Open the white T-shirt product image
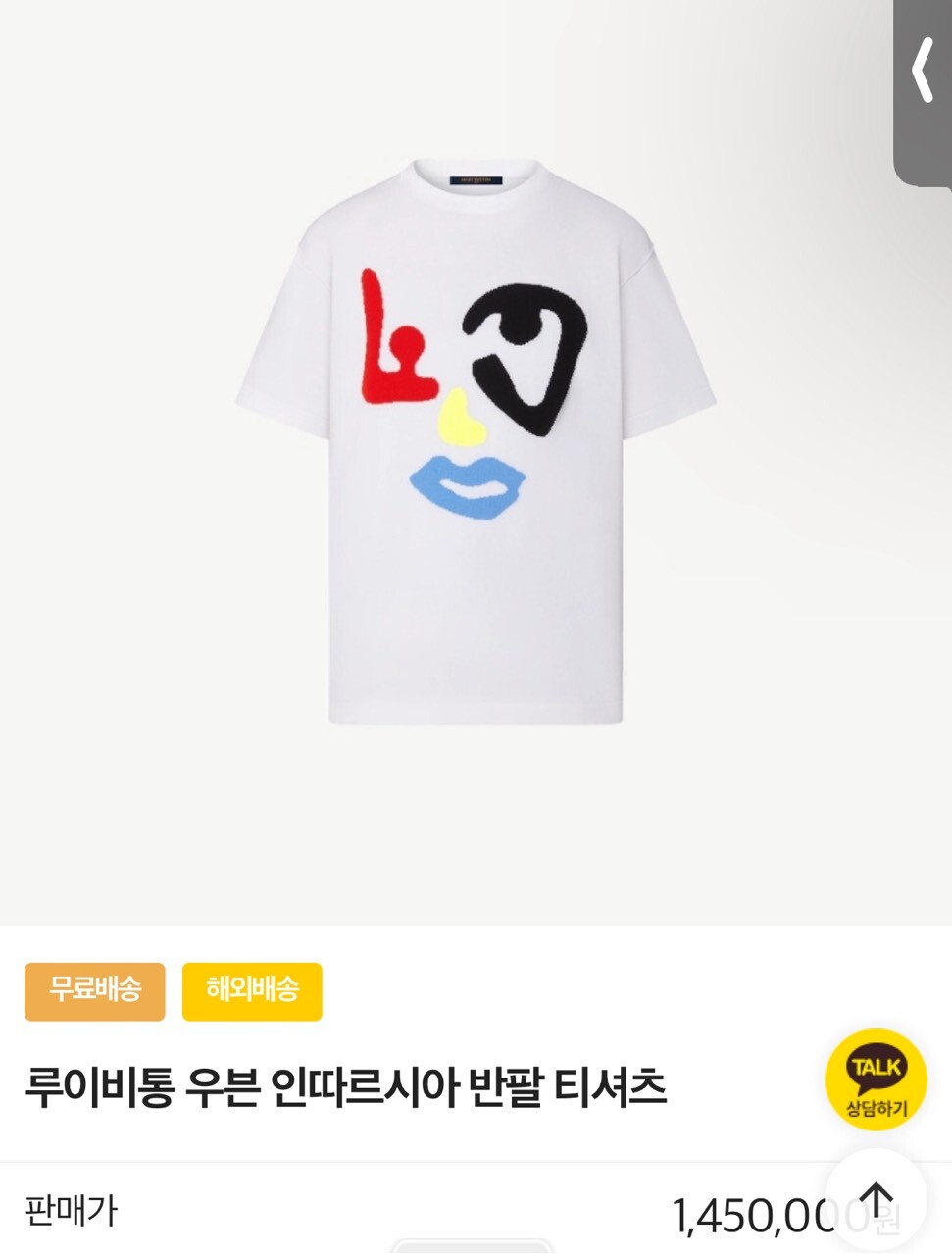 476,442
